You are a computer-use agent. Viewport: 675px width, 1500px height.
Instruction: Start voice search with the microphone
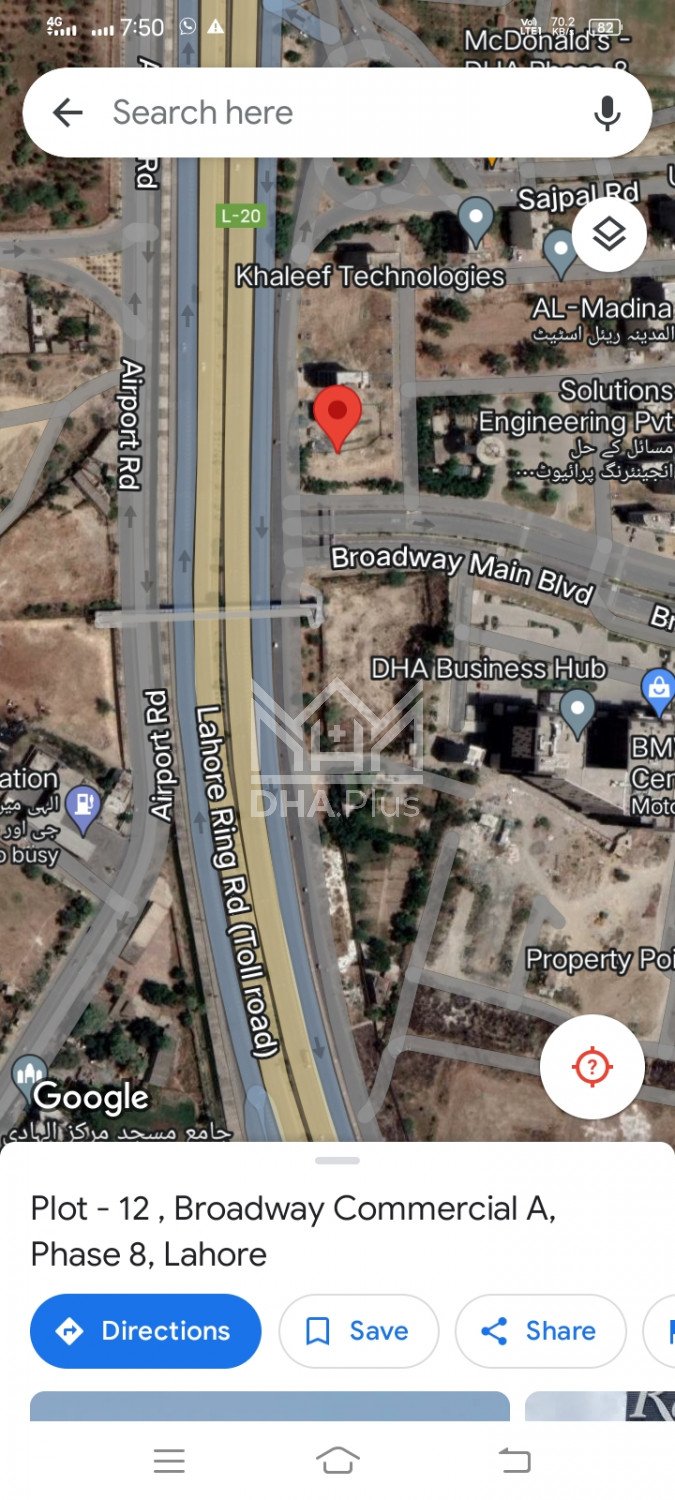607,113
